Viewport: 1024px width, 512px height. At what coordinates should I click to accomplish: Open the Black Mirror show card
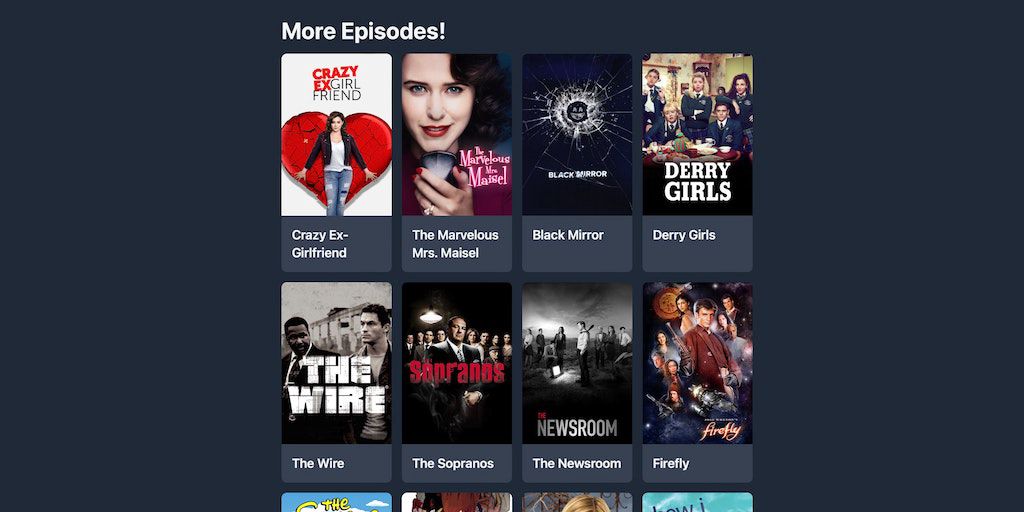[577, 160]
